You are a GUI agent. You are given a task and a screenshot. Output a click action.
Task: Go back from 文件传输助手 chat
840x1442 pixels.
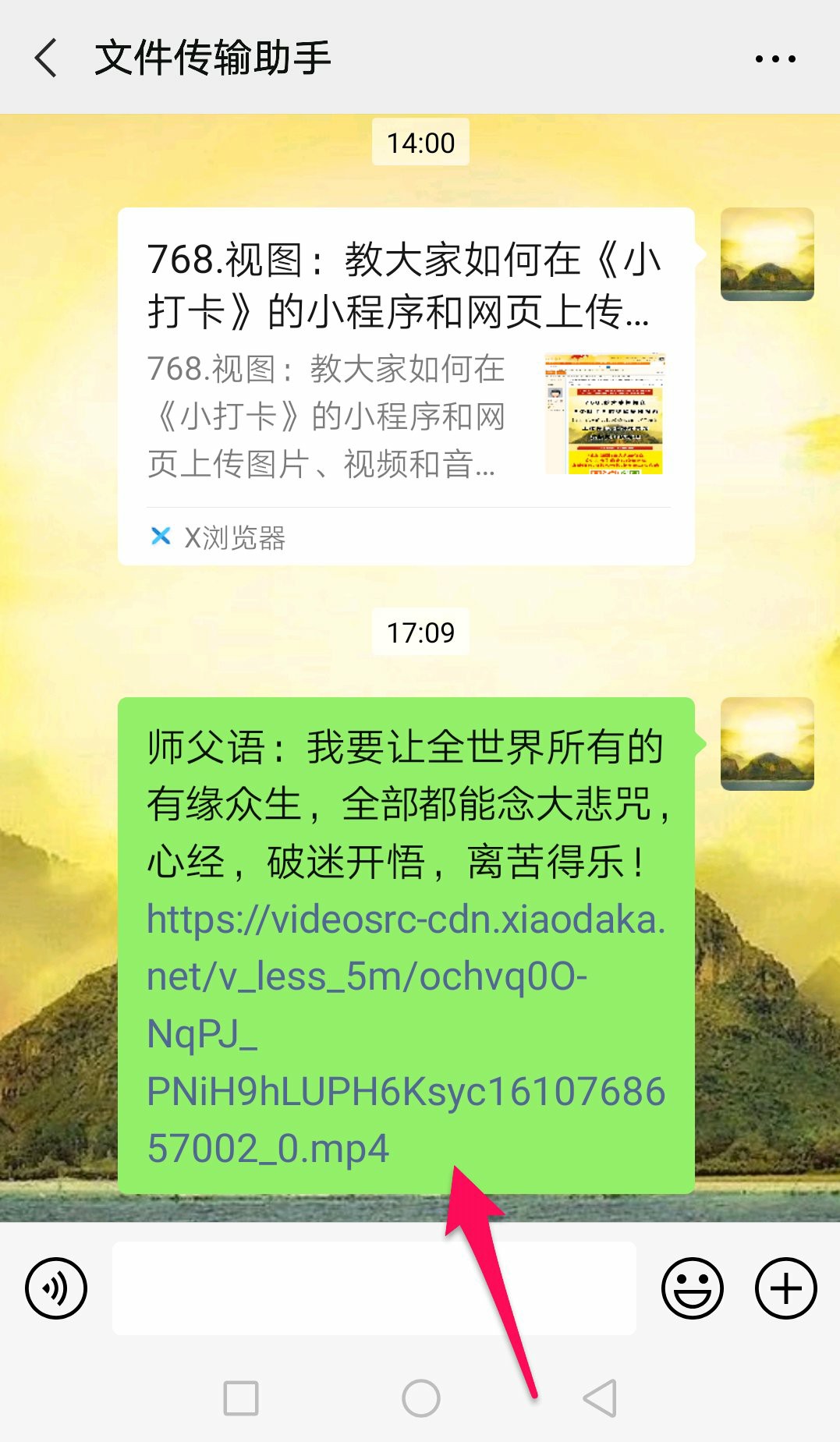[47, 58]
